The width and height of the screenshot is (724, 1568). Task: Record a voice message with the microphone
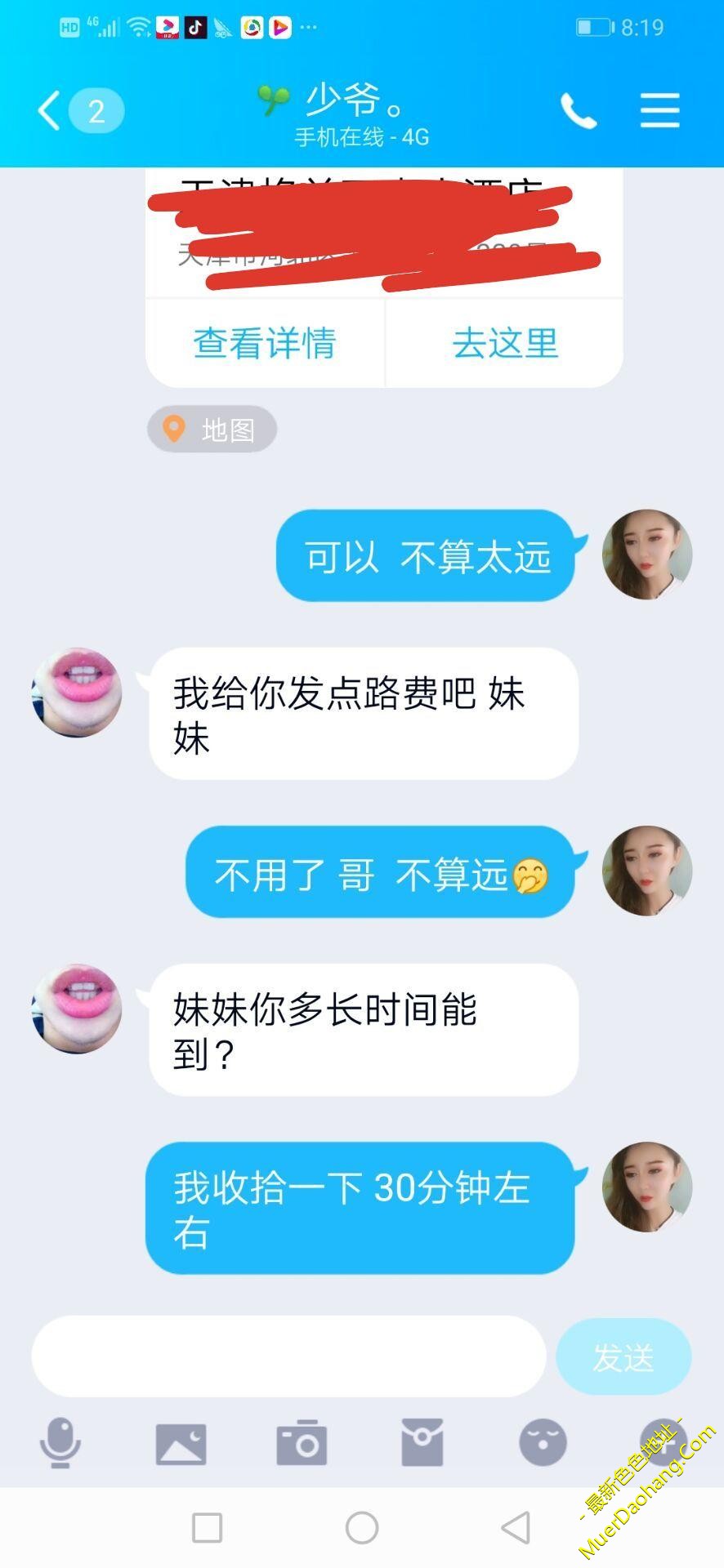pyautogui.click(x=60, y=1443)
